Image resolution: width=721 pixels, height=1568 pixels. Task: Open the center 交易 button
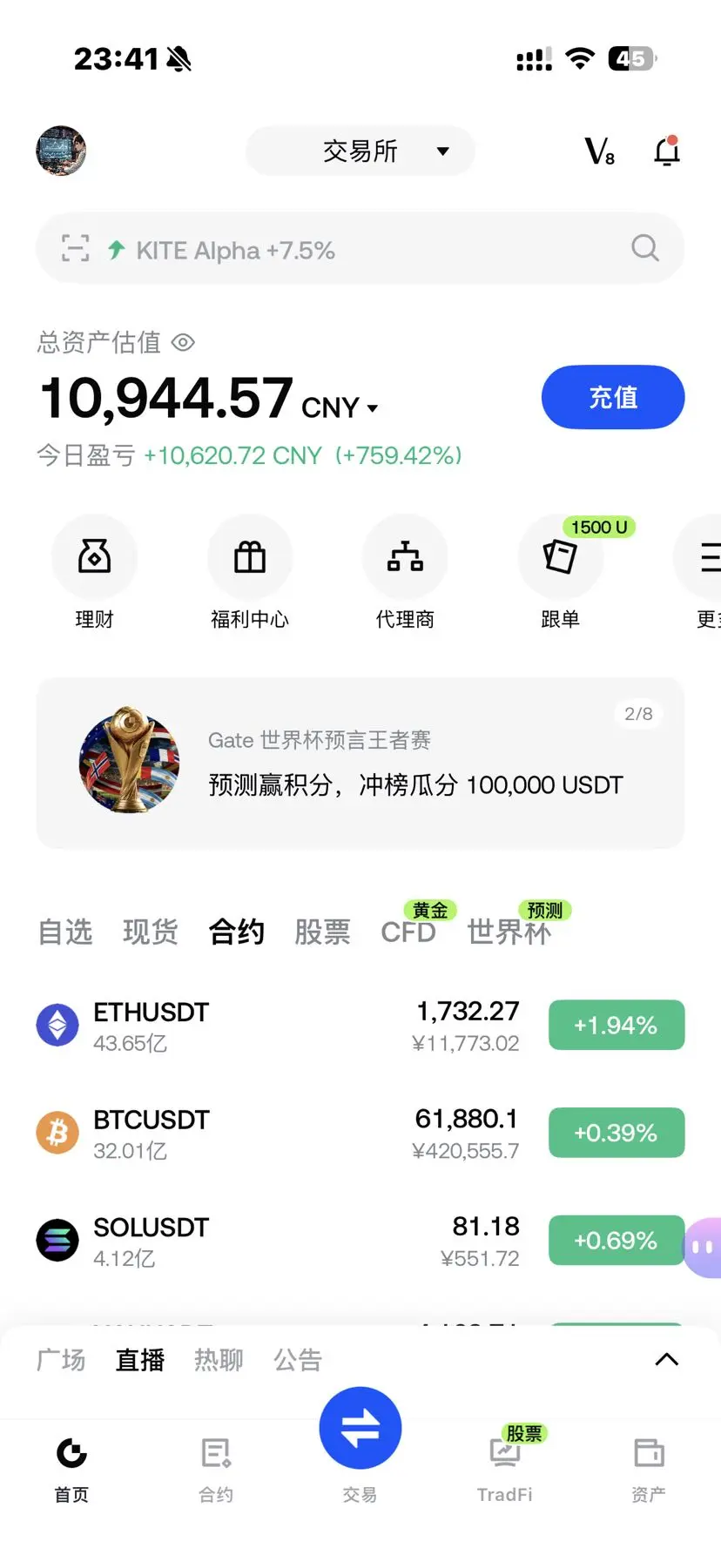360,1430
